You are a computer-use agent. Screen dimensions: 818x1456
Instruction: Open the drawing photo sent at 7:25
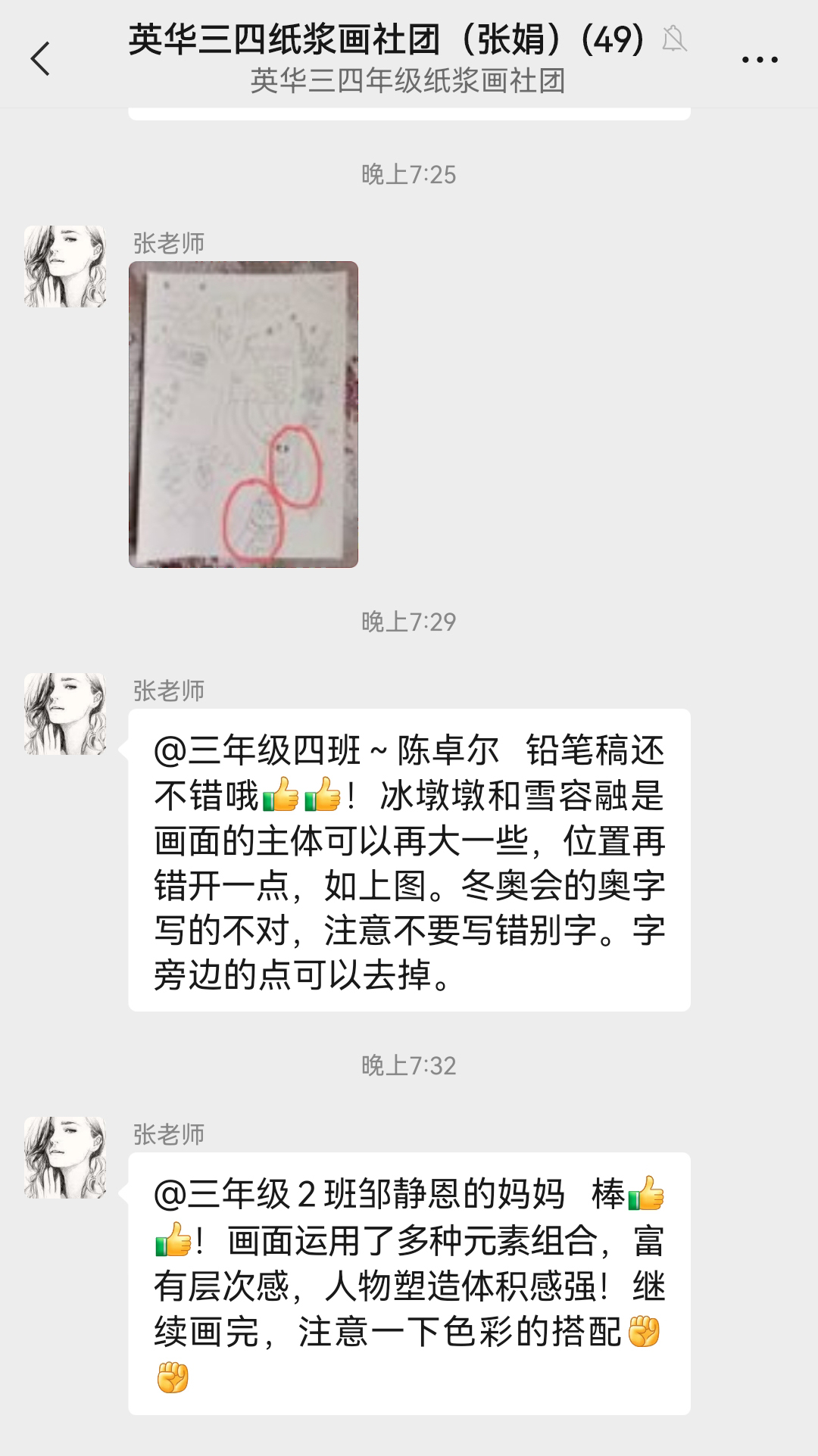(x=243, y=414)
